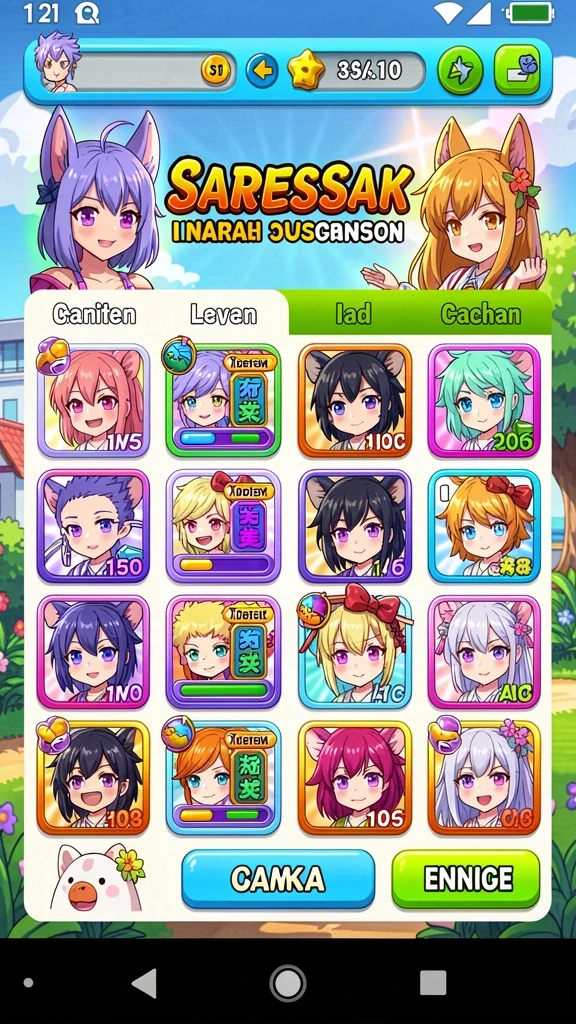Tap the blue CAMKA button

click(278, 879)
